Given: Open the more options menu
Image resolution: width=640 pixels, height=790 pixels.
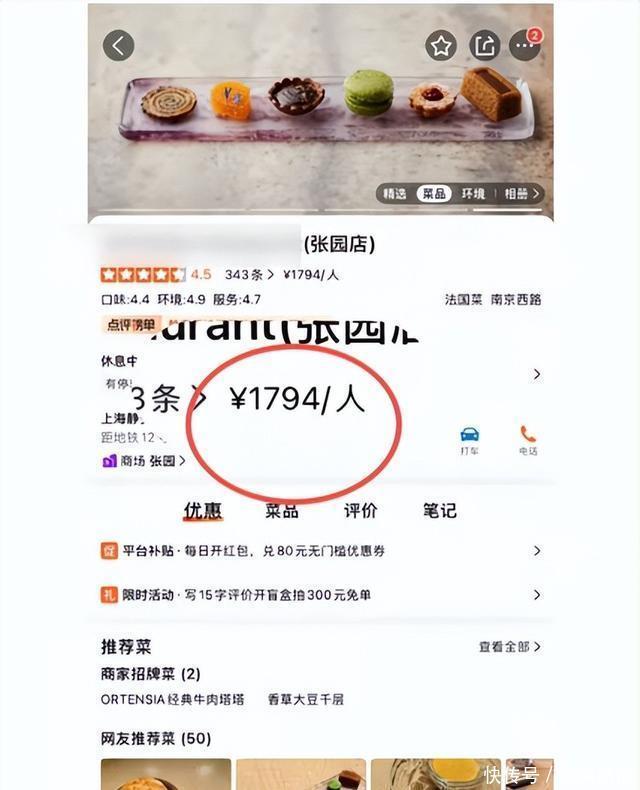Looking at the screenshot, I should 524,45.
